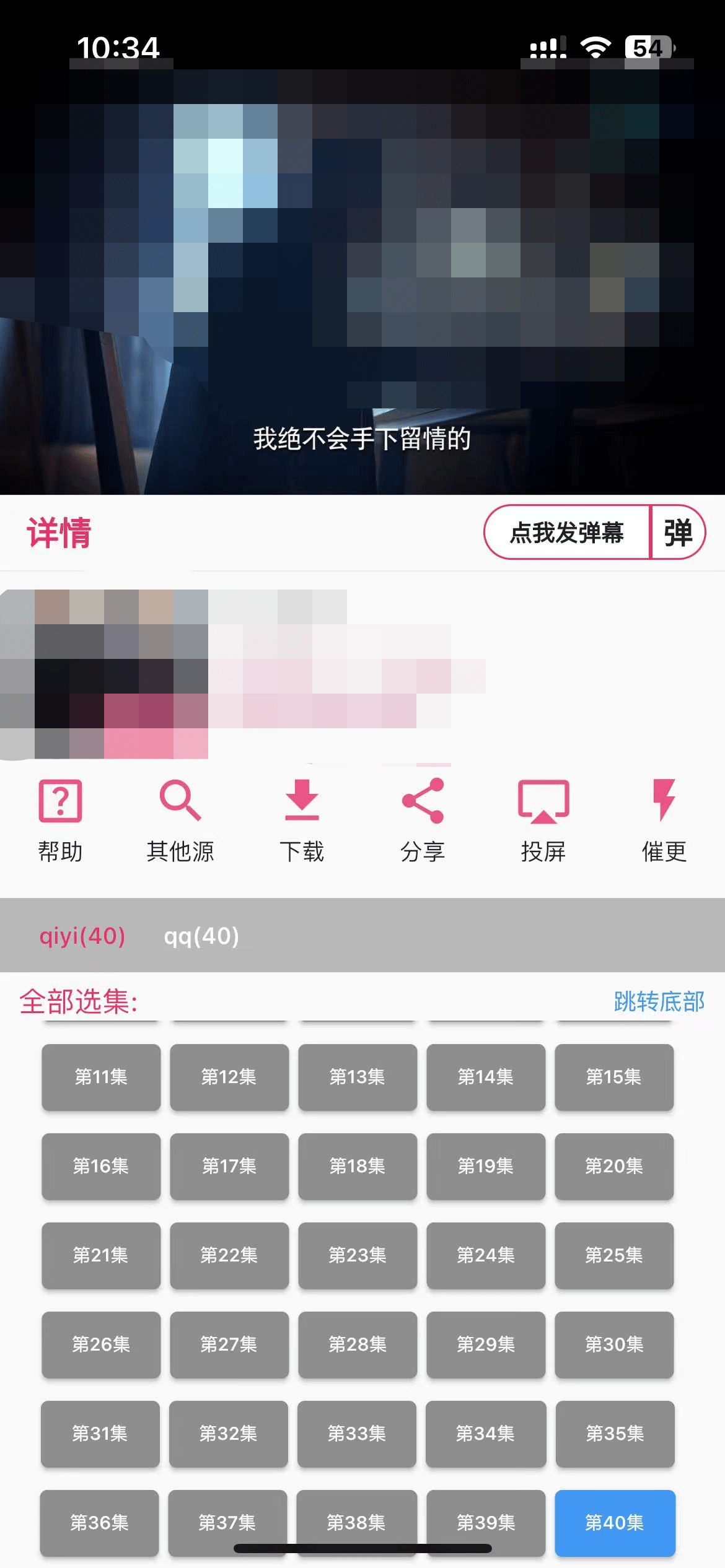Jump to bottom via 跳转底部
The width and height of the screenshot is (725, 1568).
point(659,1001)
